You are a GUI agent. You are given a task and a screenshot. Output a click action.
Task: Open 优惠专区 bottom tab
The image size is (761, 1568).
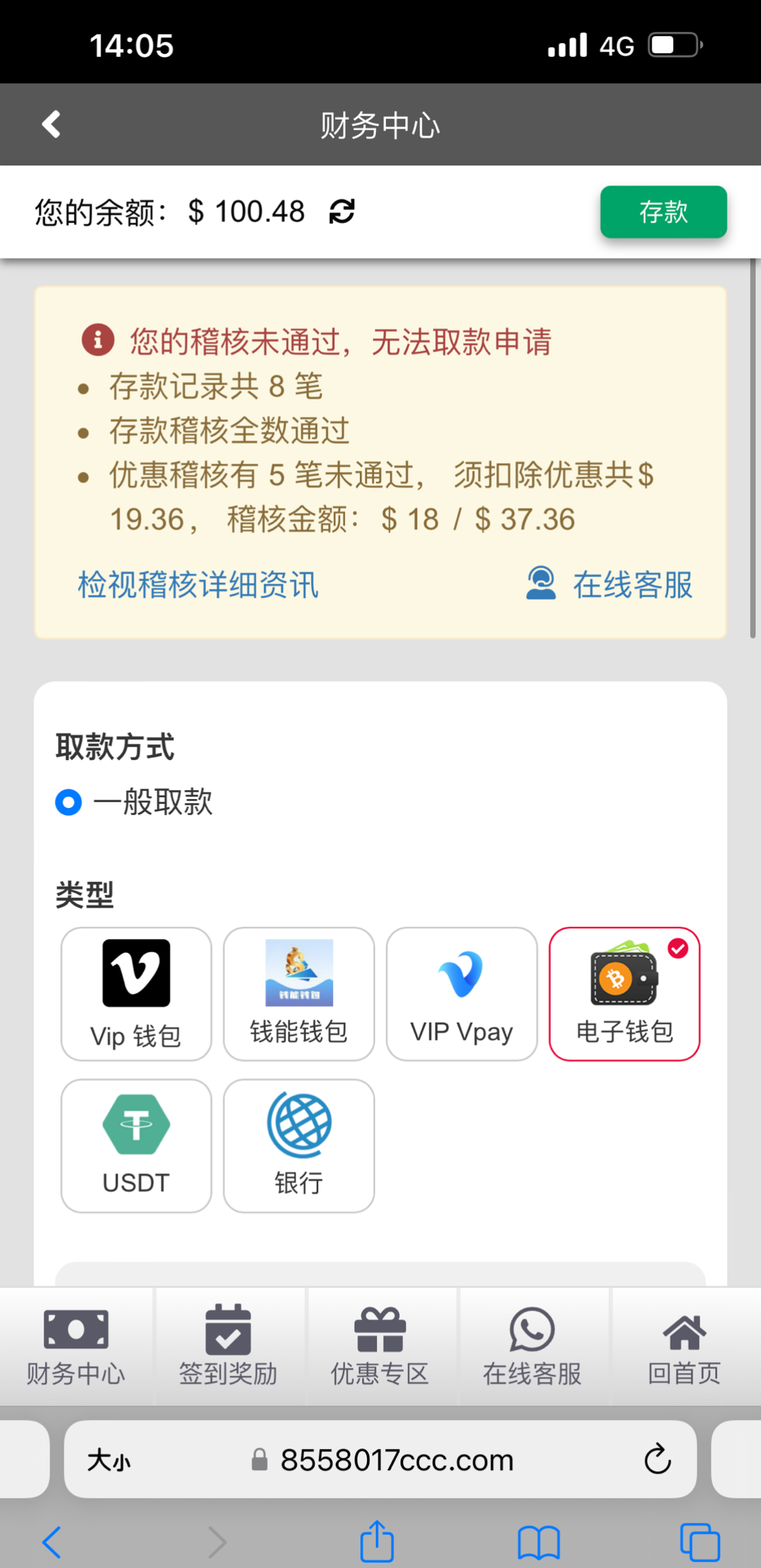click(380, 1346)
